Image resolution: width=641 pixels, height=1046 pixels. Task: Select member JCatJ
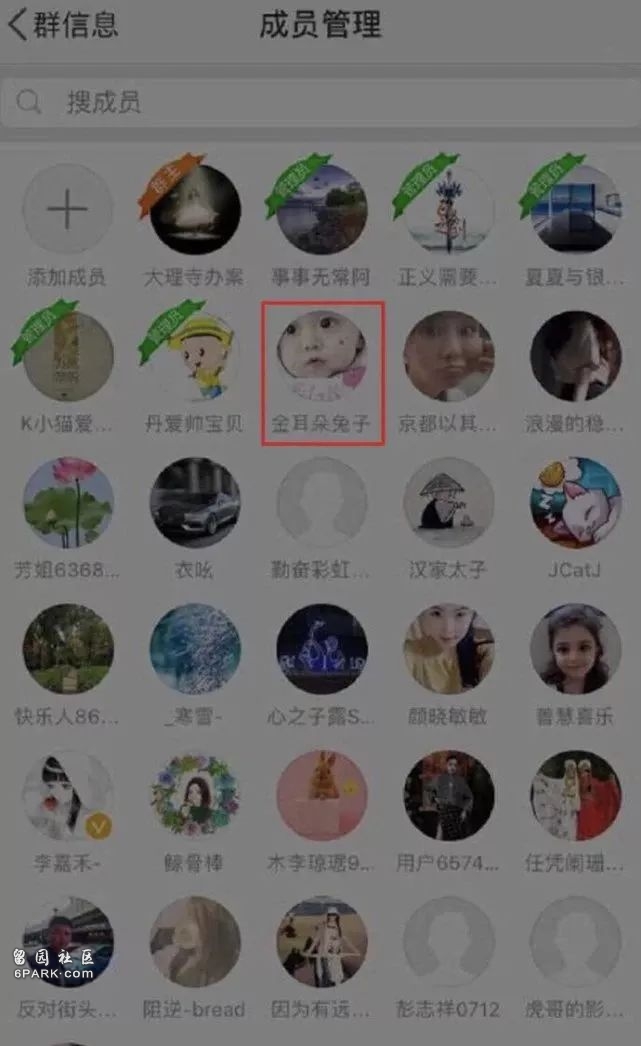click(x=575, y=503)
